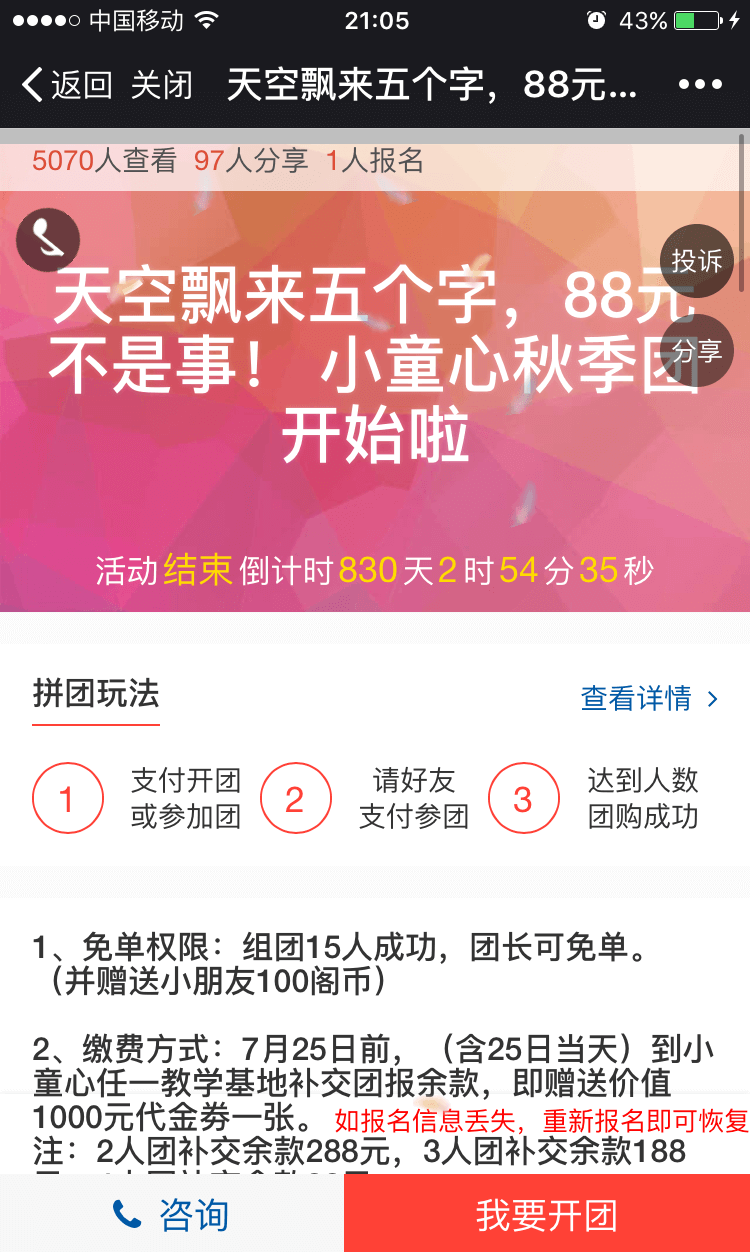
Task: Open 查看详情 for group-buy rules
Action: click(649, 698)
